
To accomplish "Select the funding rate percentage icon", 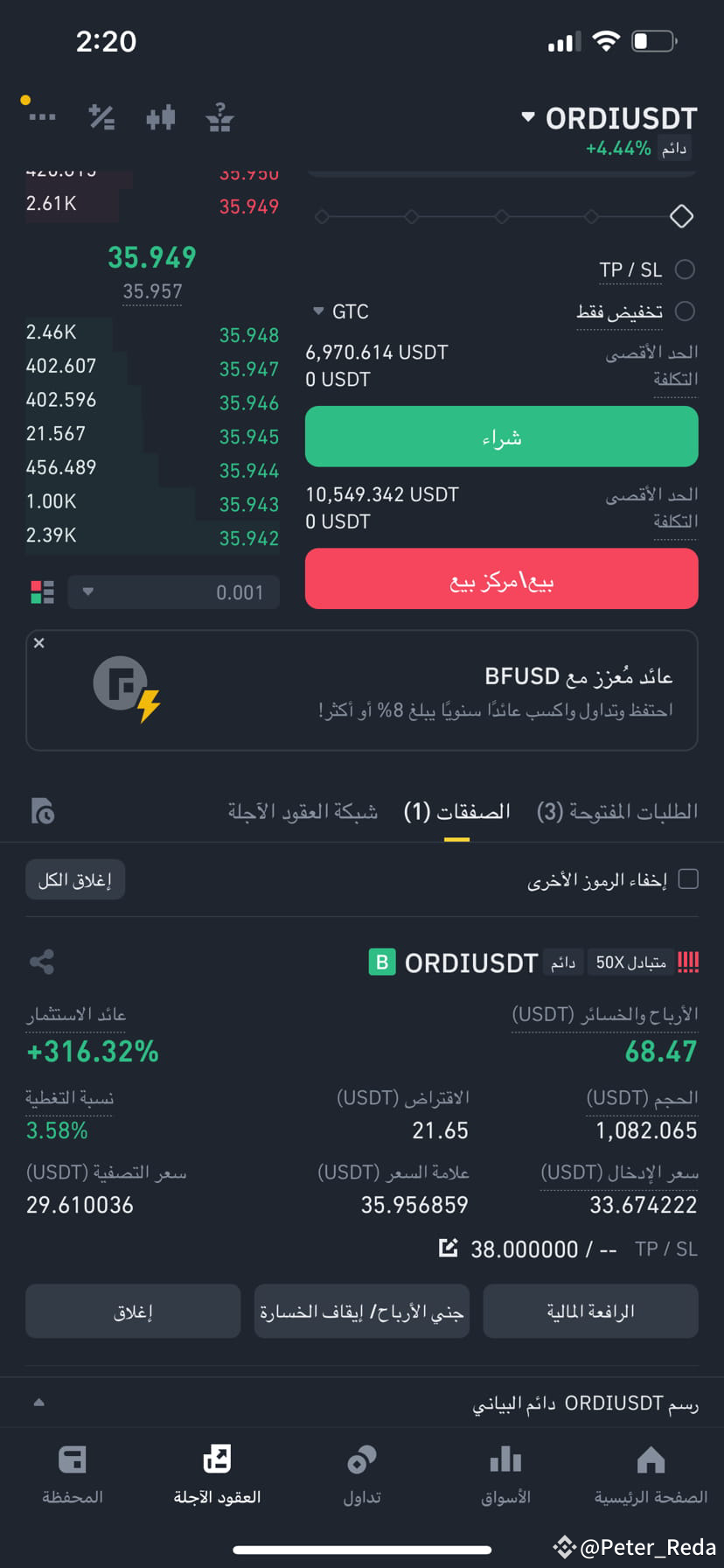I will tap(101, 116).
